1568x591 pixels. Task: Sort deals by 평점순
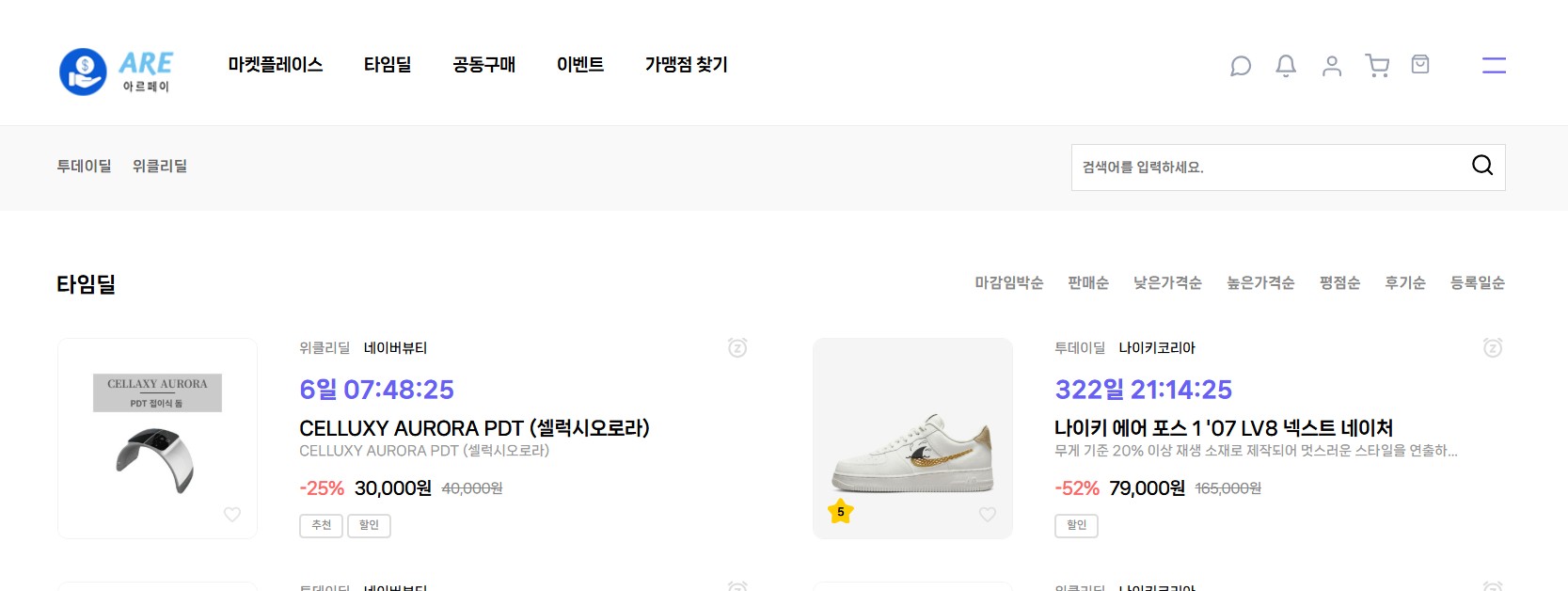click(1339, 283)
